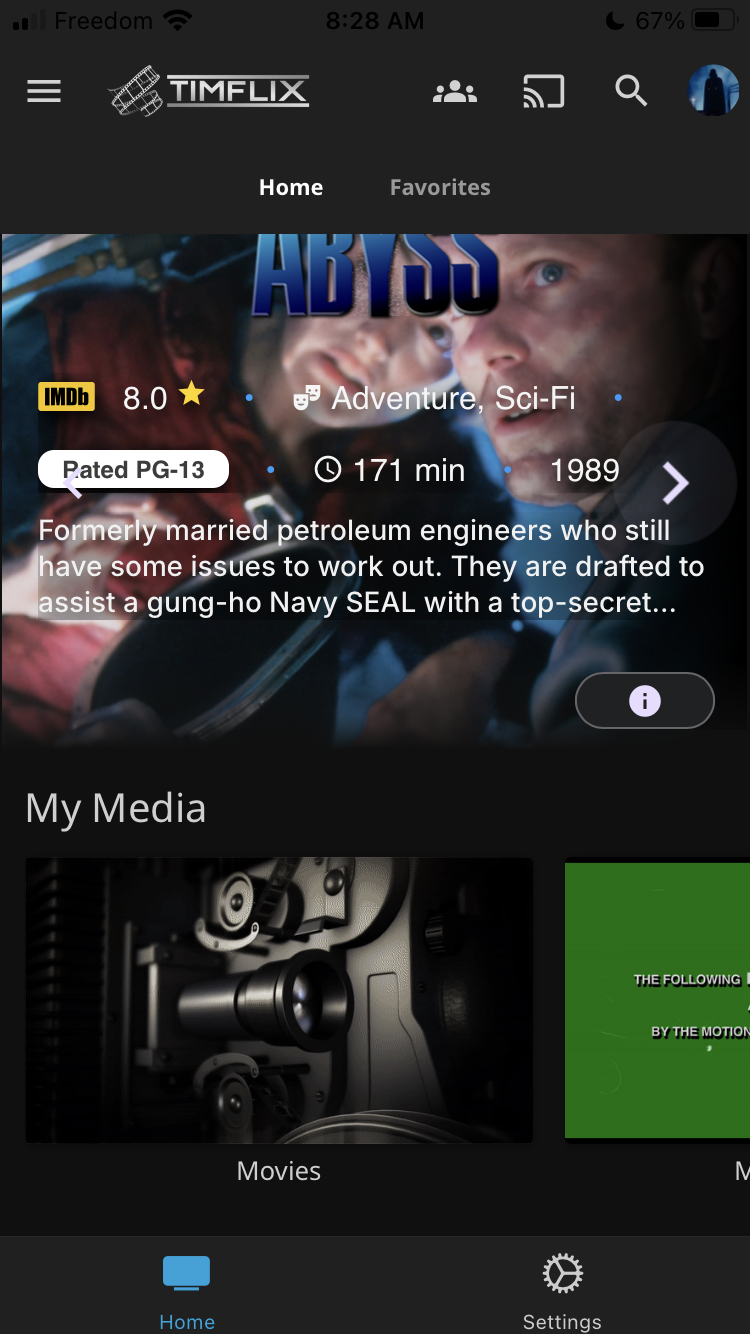Switch to the Favorites tab

tap(440, 187)
